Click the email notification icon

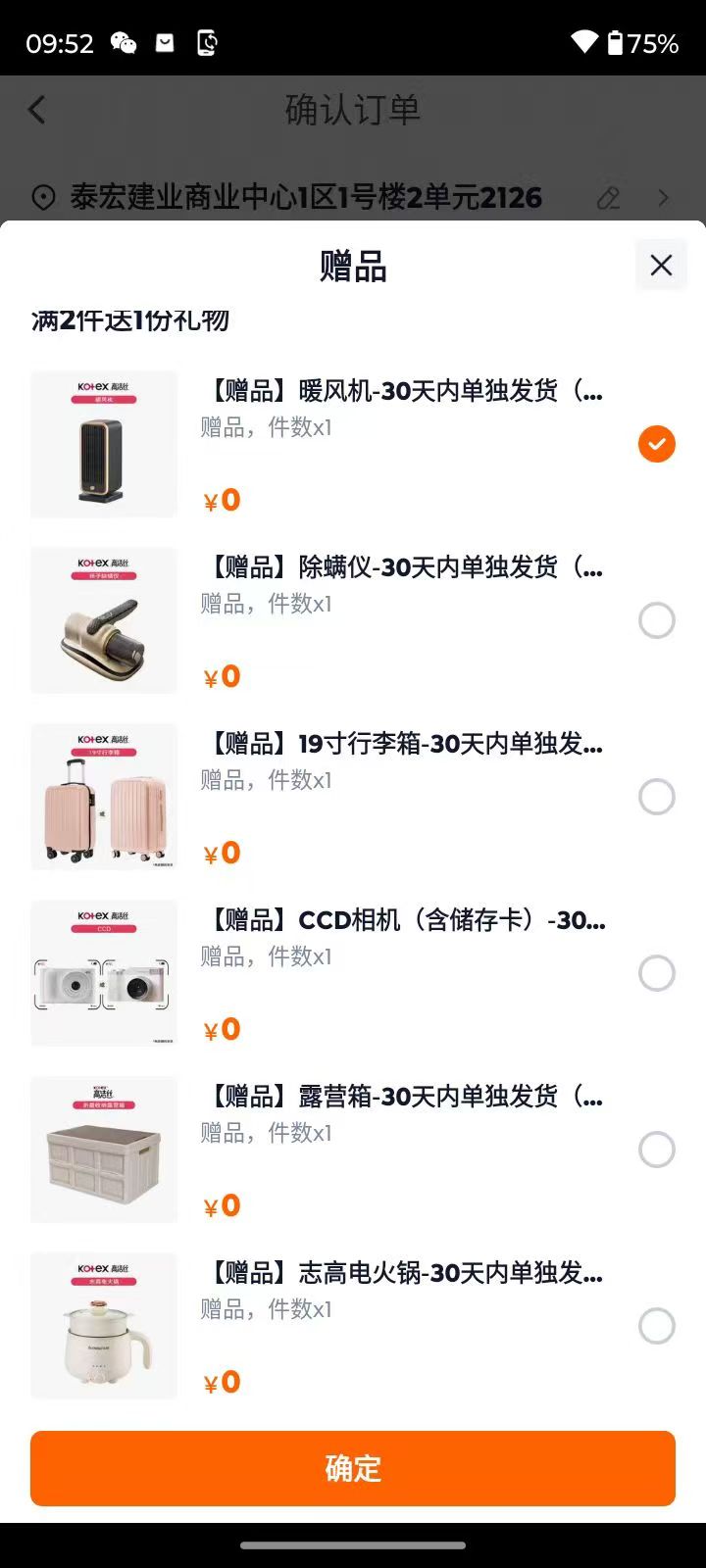[x=165, y=43]
